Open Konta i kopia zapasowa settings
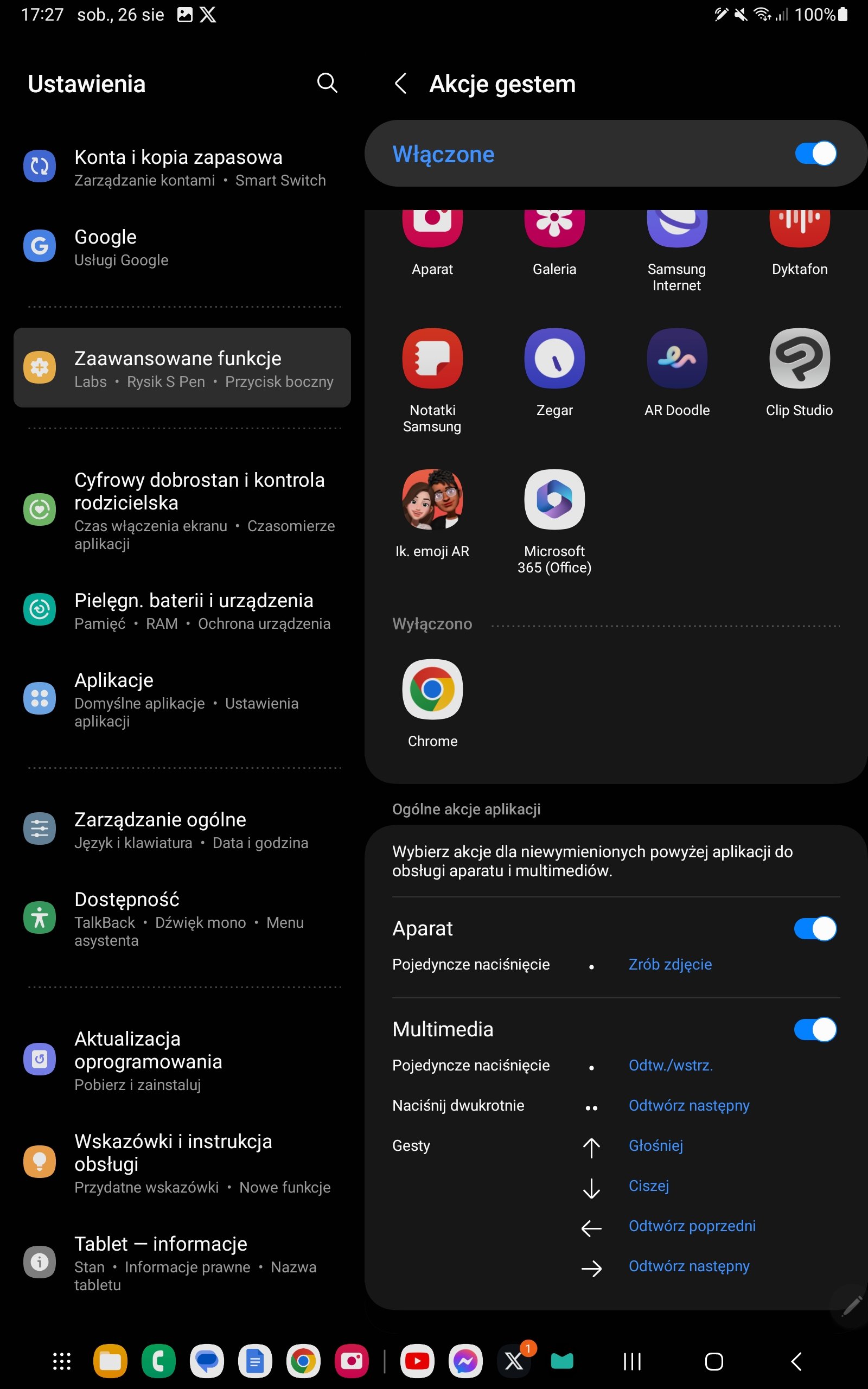The height and width of the screenshot is (1389, 868). (182, 167)
